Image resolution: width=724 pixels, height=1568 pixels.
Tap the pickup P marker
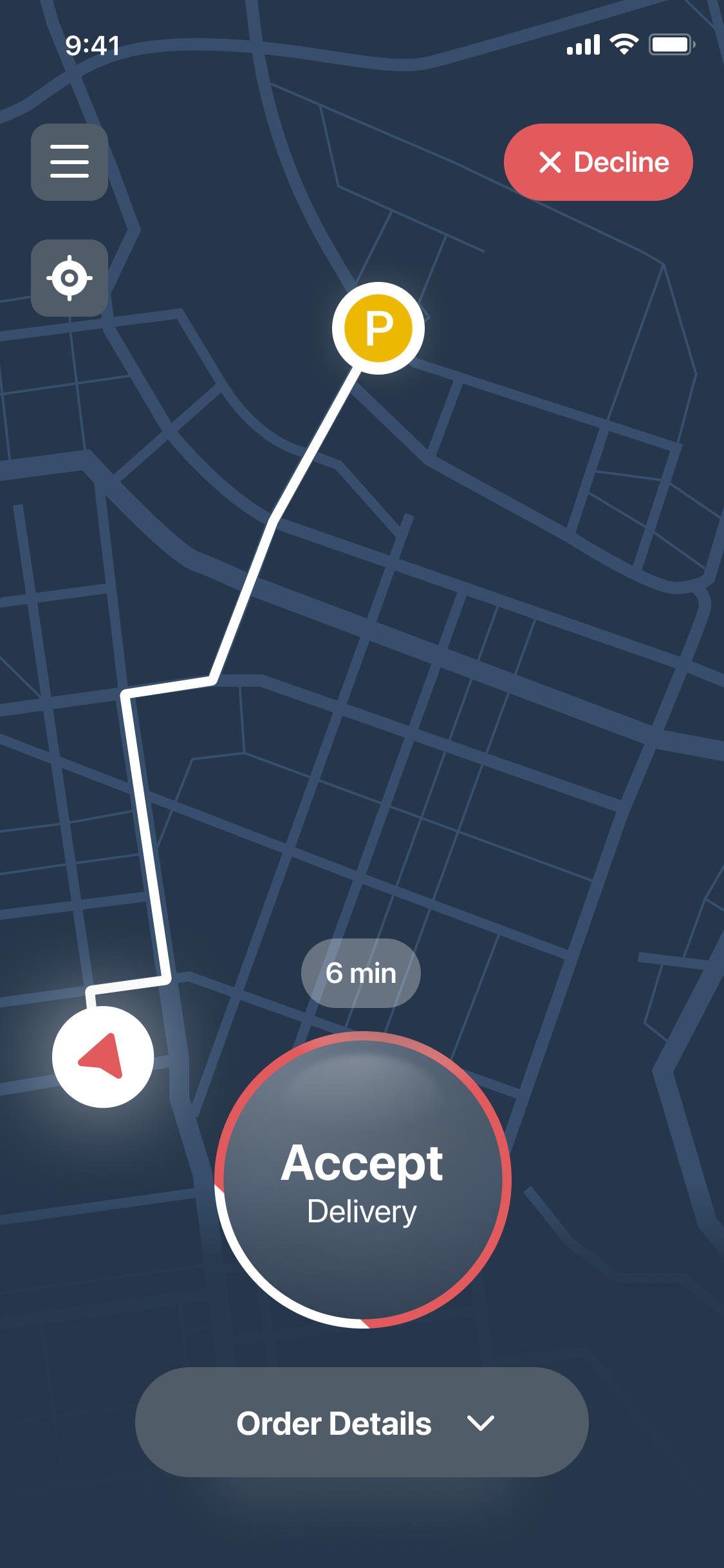pyautogui.click(x=378, y=328)
